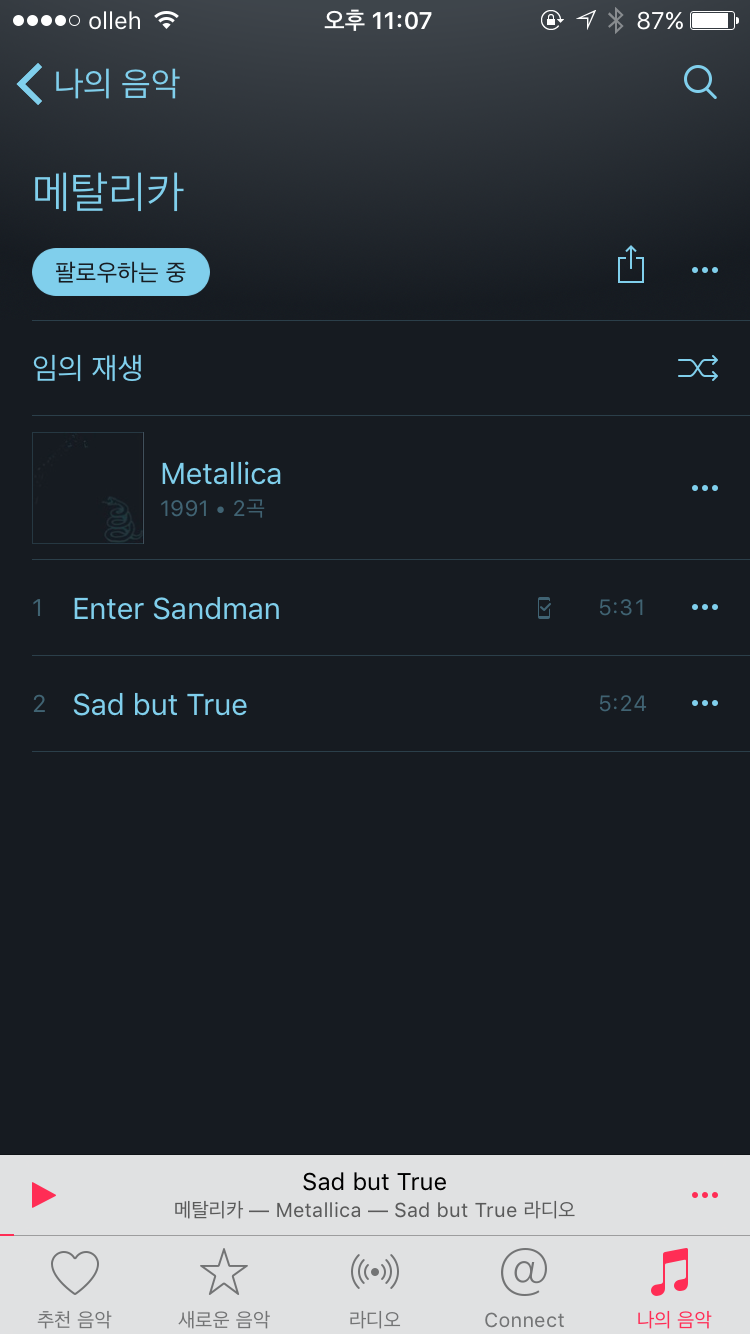Open more options for Sad but True track
This screenshot has width=750, height=1334.
coord(705,704)
